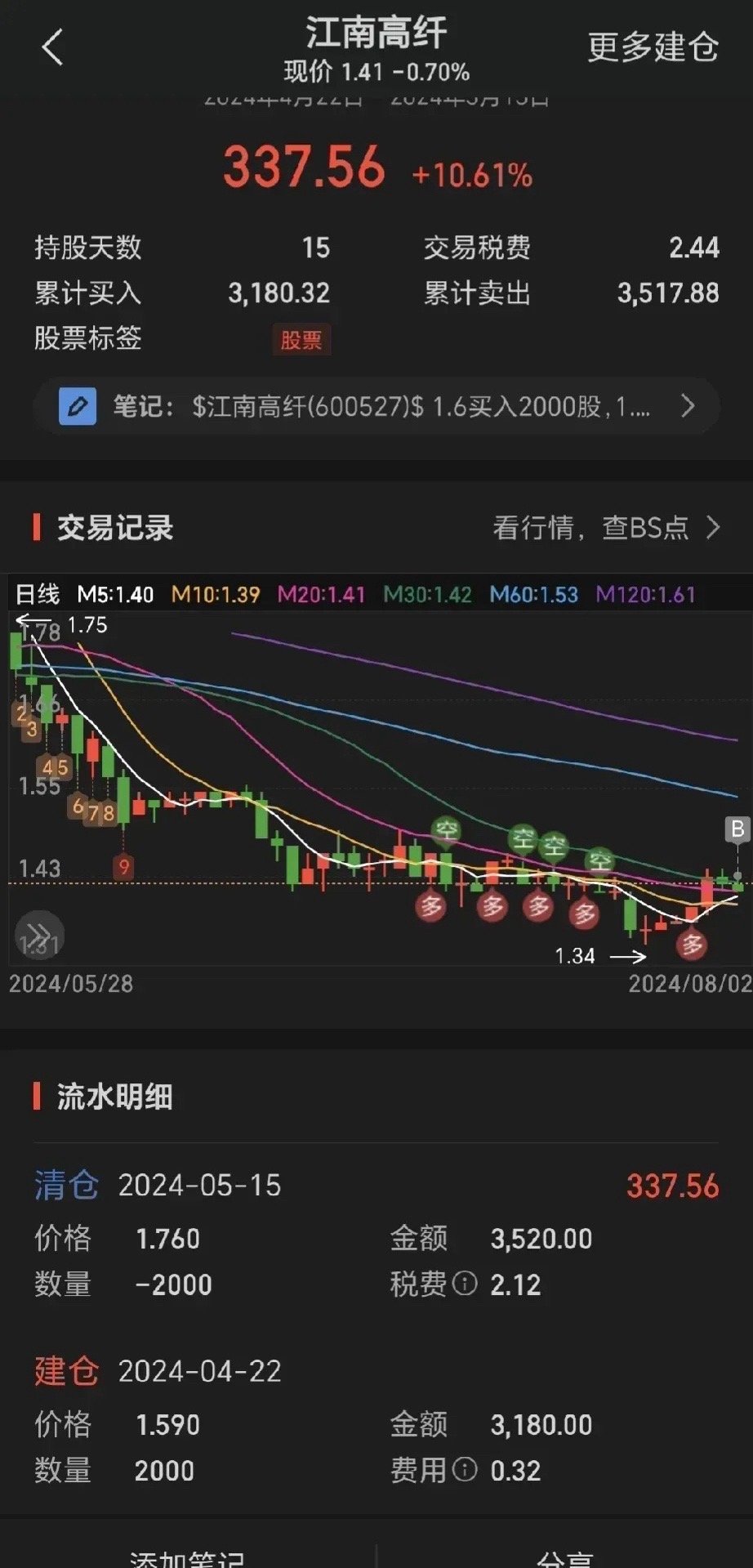This screenshot has height=1568, width=753.
Task: Open 看行情，查BS点 link
Action: pos(607,528)
